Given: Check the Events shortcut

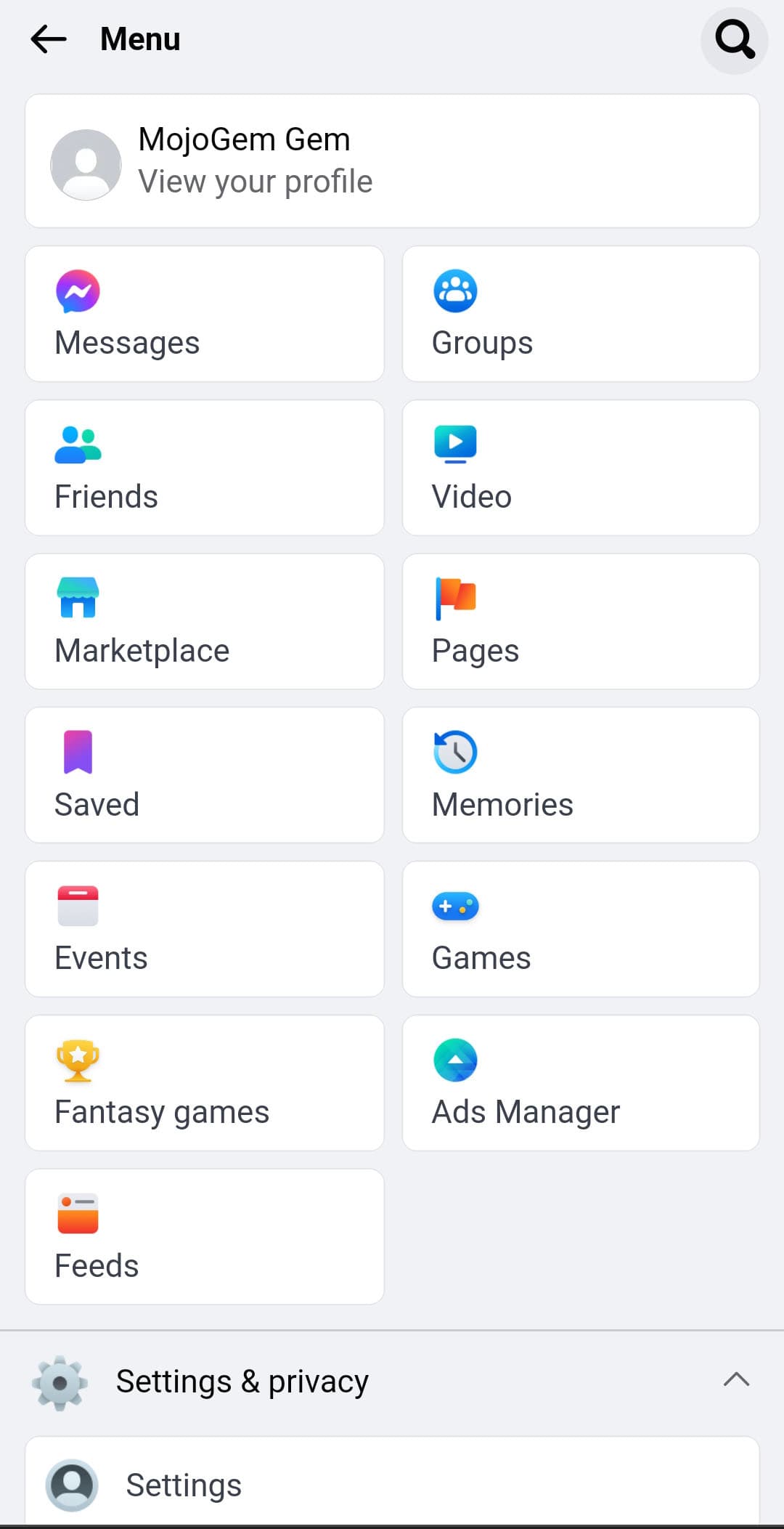Looking at the screenshot, I should [205, 929].
